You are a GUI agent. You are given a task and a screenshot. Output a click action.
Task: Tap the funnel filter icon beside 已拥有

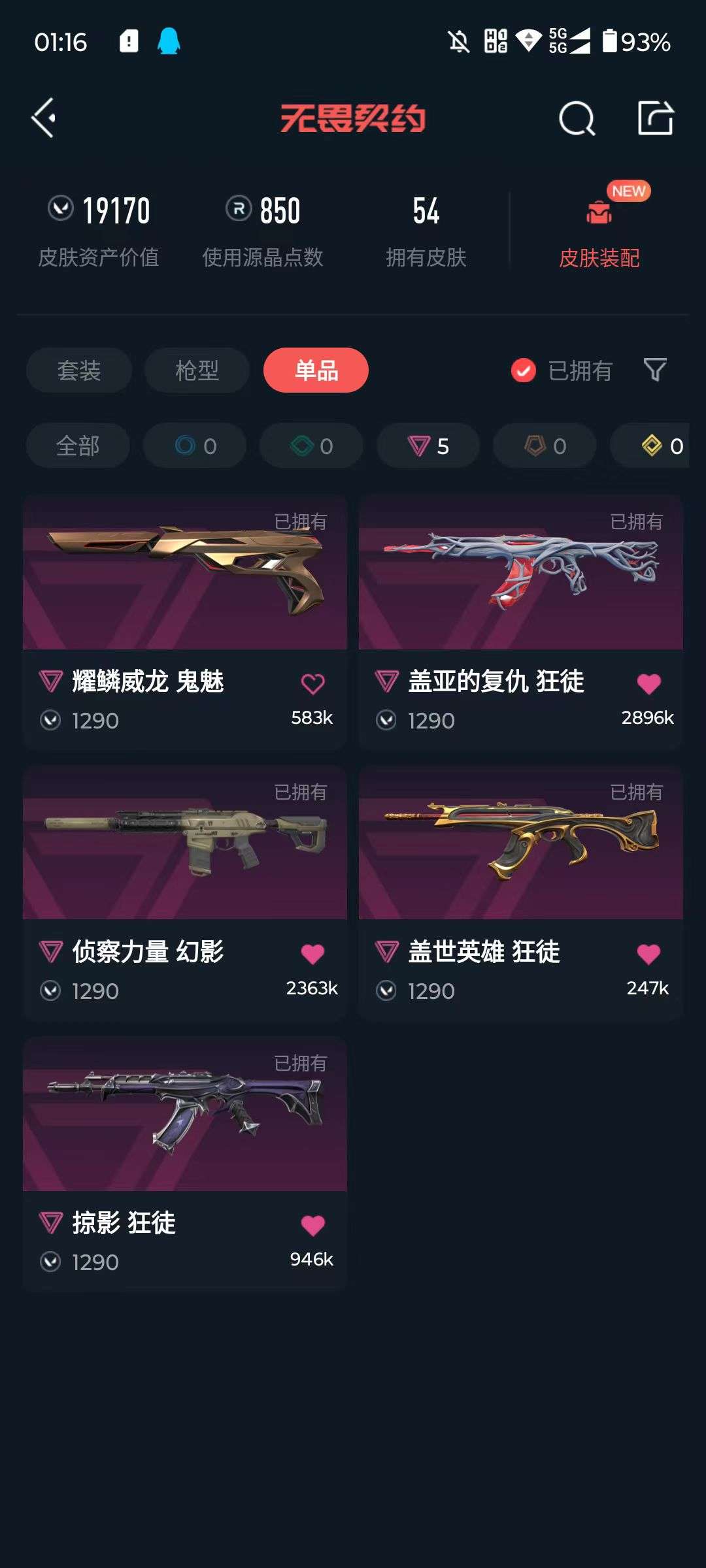[x=654, y=370]
